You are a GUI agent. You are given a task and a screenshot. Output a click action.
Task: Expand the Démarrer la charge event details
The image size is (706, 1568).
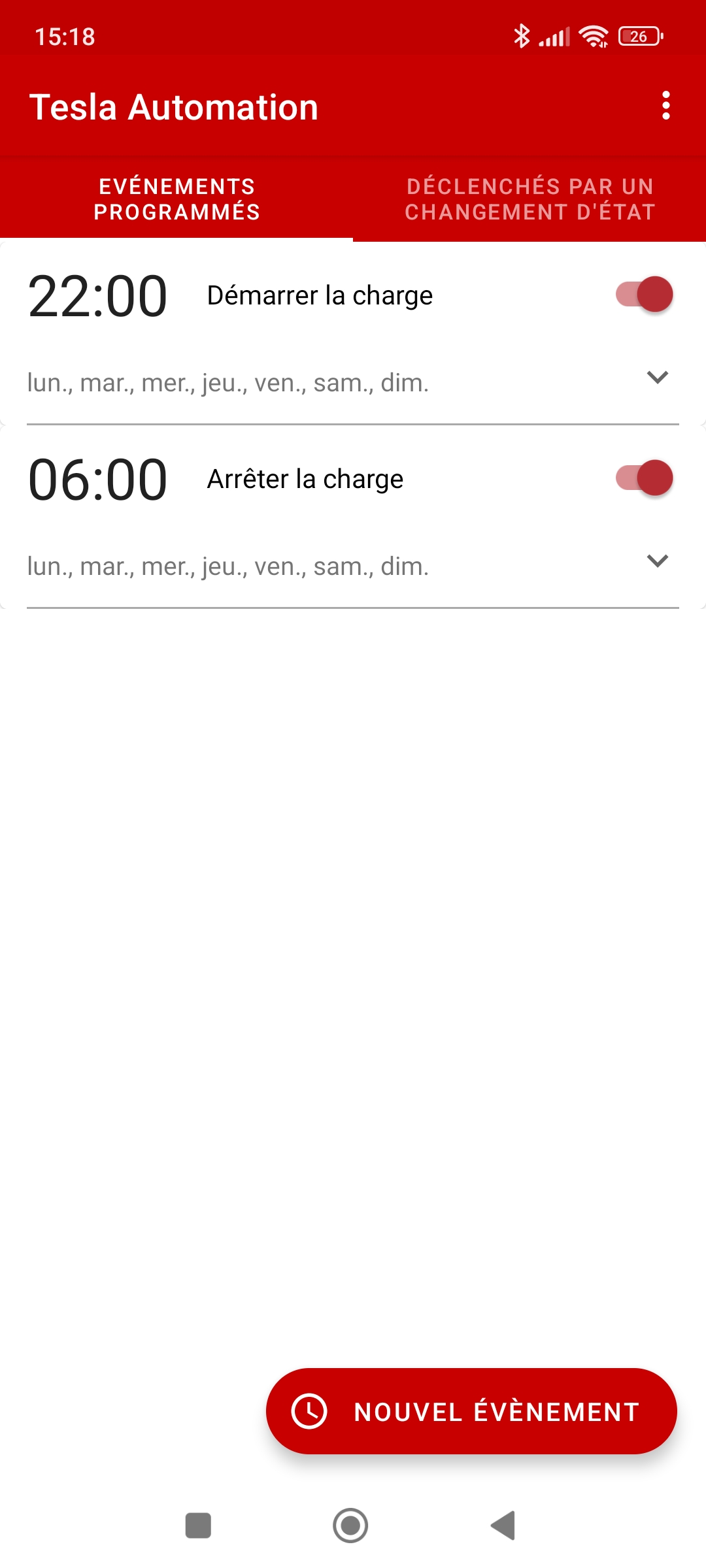(x=657, y=378)
